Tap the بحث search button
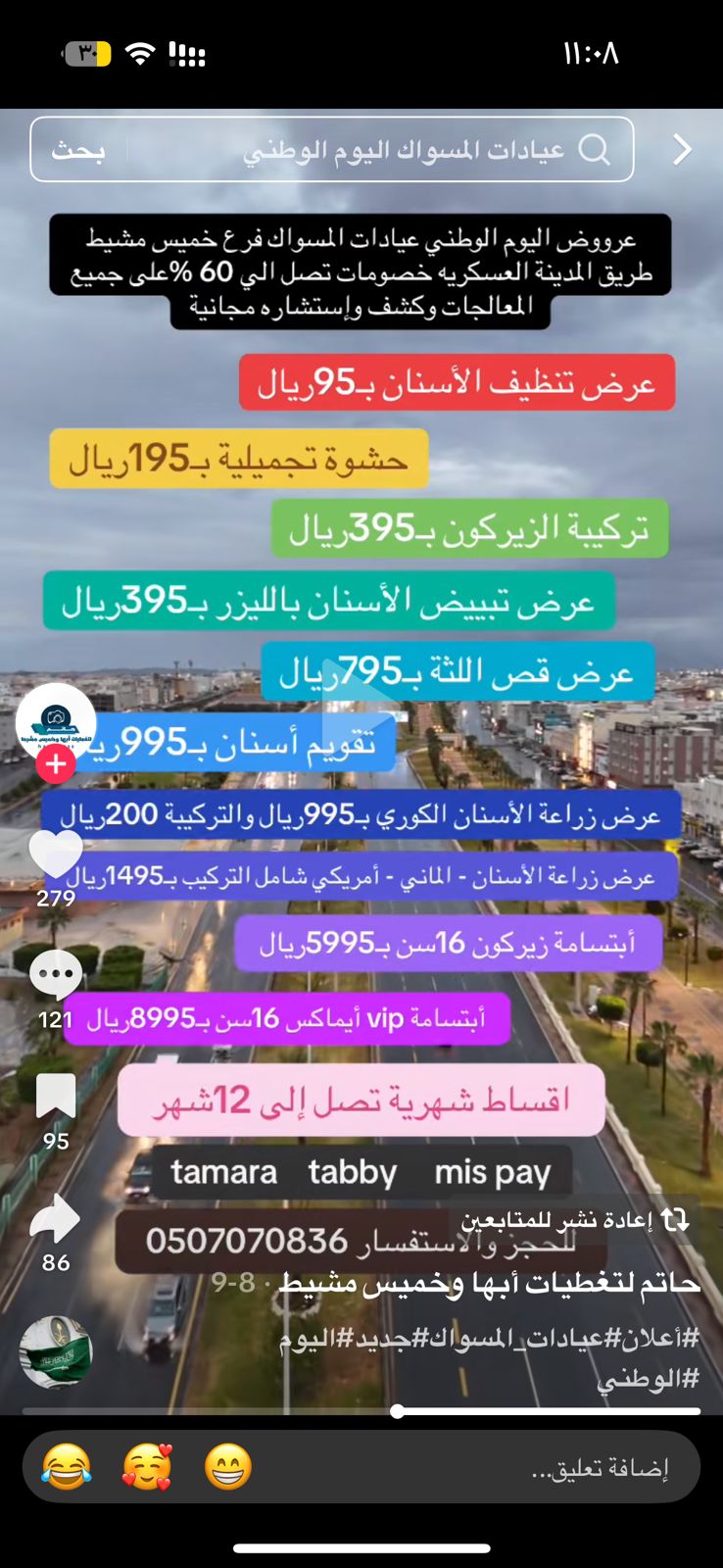Image resolution: width=723 pixels, height=1568 pixels. tap(78, 150)
